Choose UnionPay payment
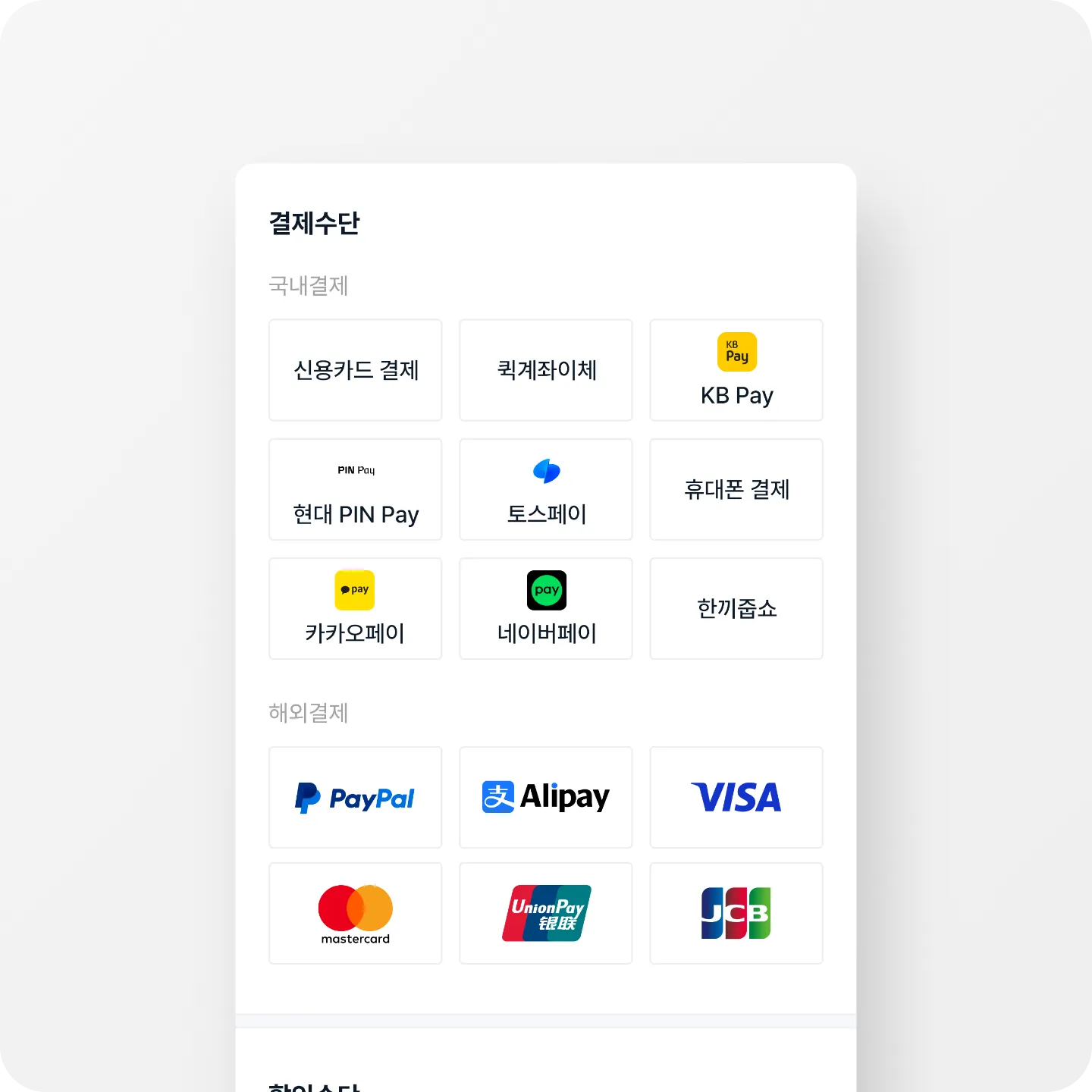The height and width of the screenshot is (1092, 1092). coord(545,913)
